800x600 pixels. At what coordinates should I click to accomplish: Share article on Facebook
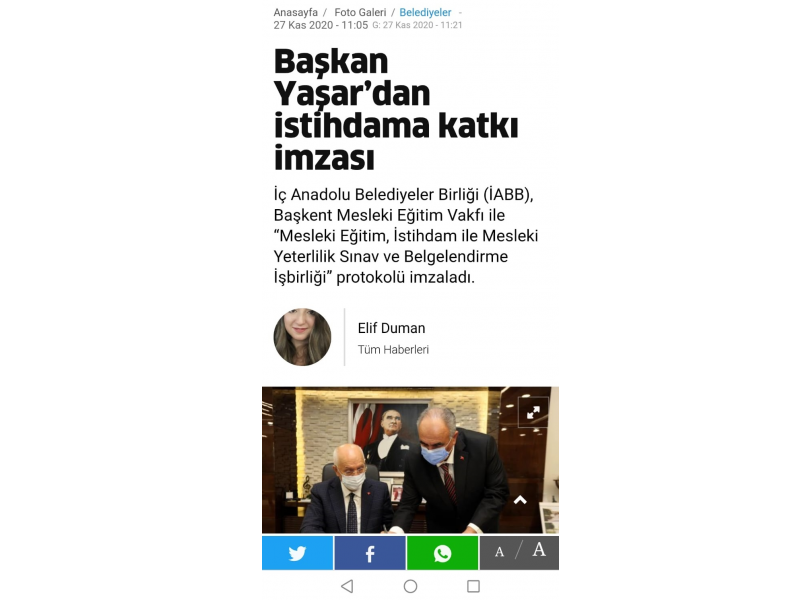[369, 553]
